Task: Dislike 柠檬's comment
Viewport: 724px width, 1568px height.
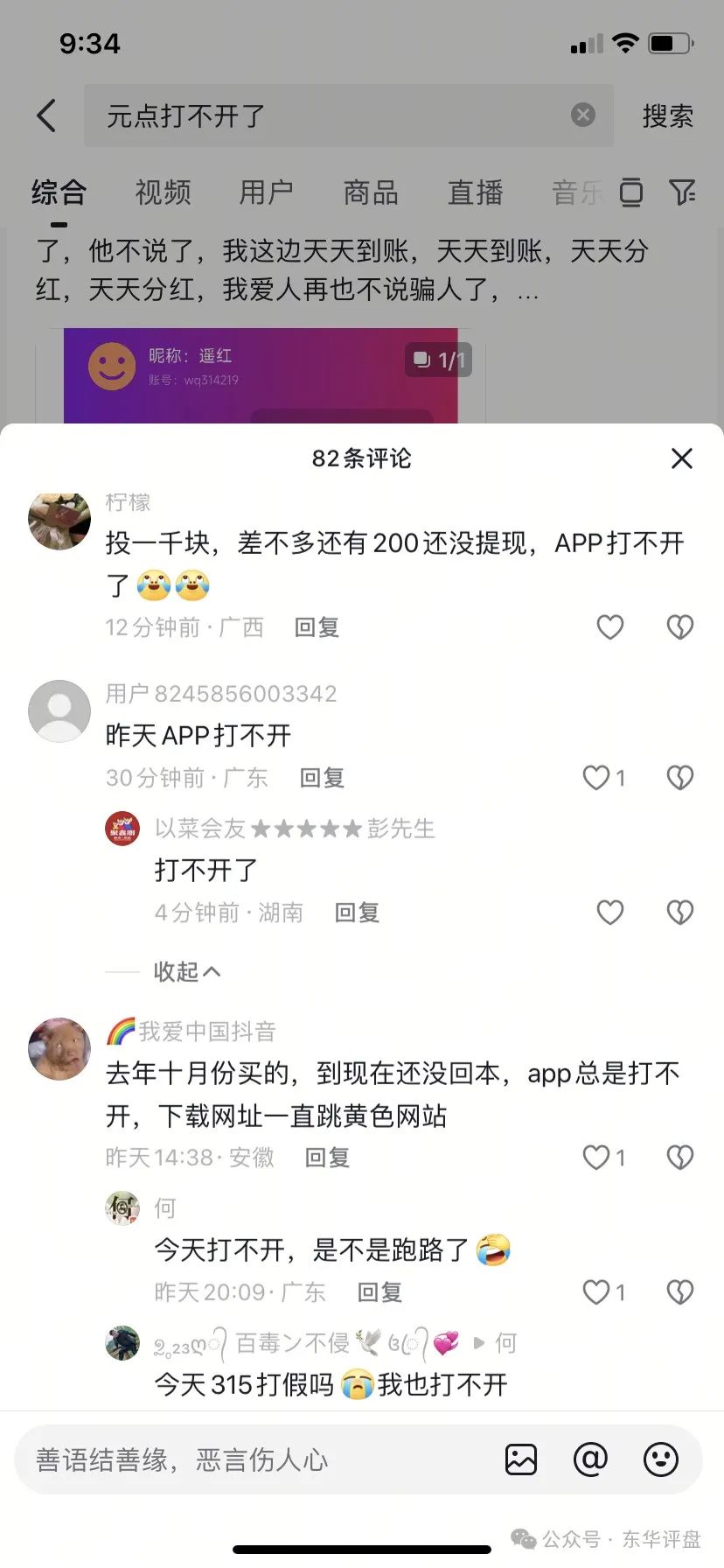Action: coord(679,626)
